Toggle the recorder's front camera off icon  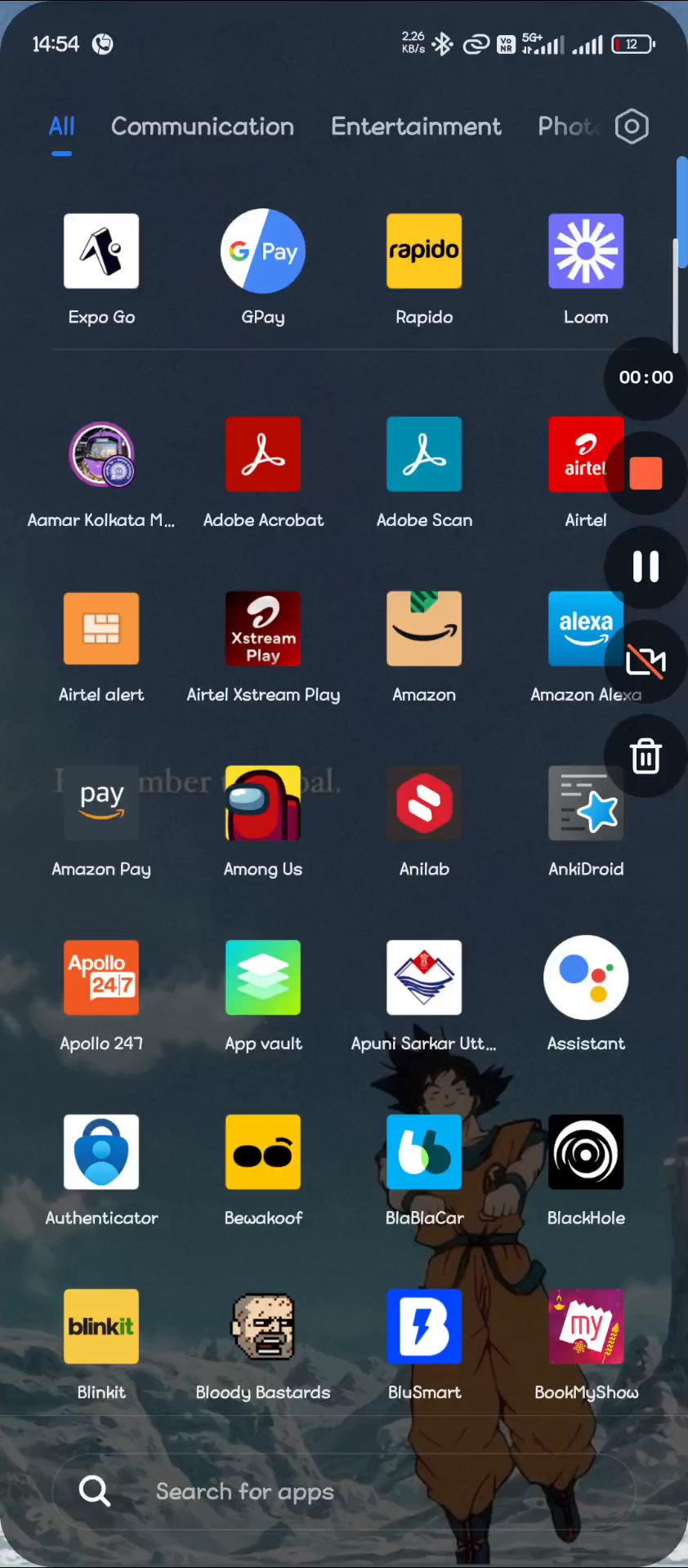point(646,661)
